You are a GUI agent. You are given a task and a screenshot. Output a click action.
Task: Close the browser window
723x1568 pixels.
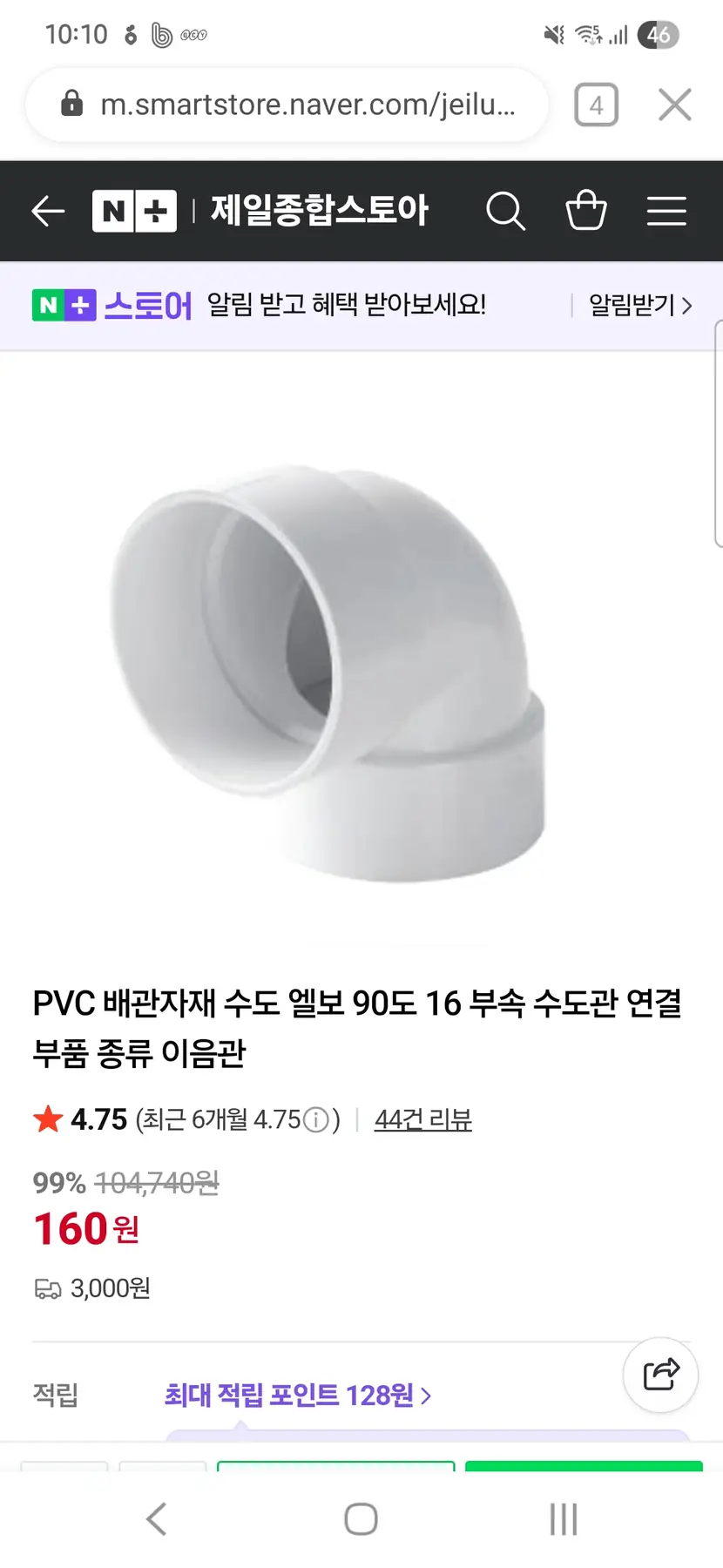[x=674, y=105]
